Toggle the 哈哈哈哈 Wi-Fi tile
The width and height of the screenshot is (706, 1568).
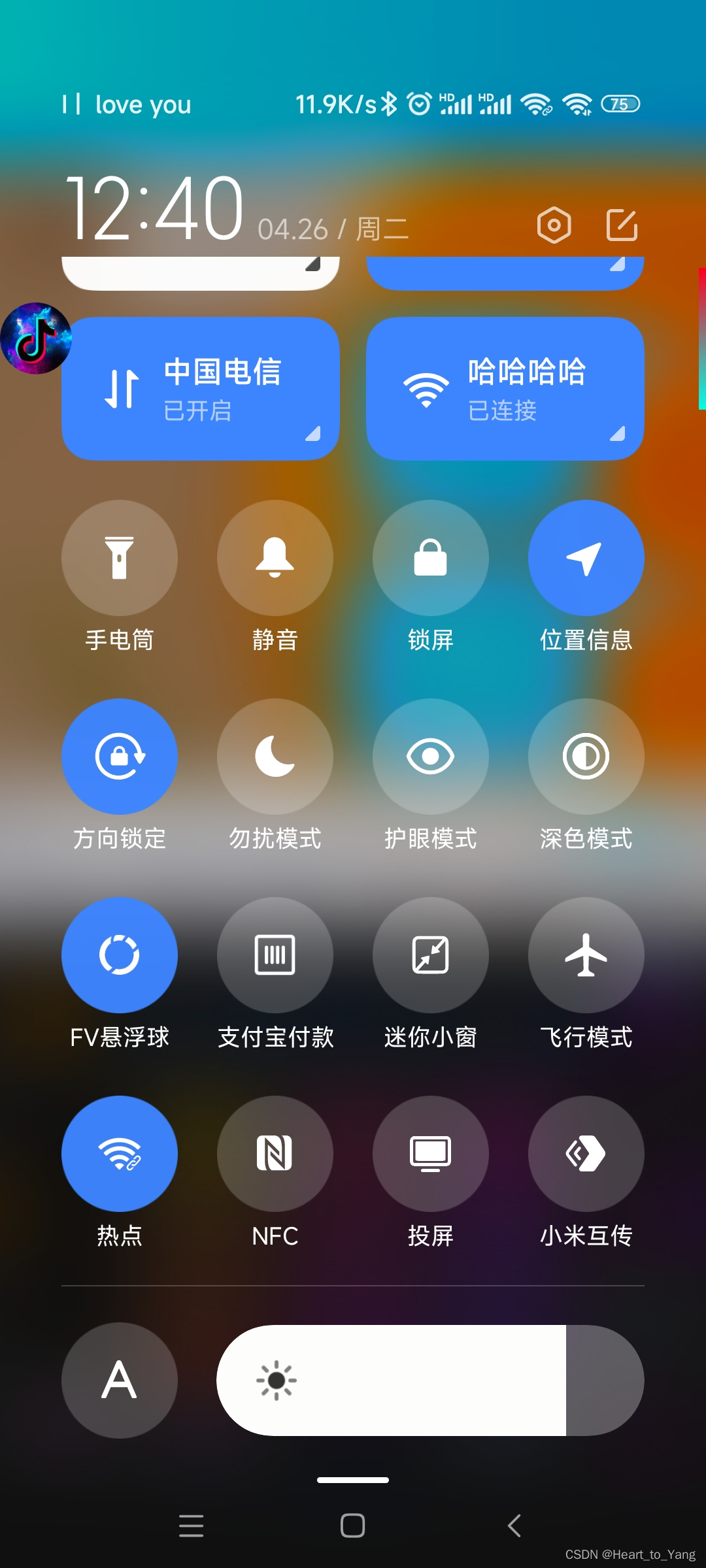pyautogui.click(x=505, y=389)
